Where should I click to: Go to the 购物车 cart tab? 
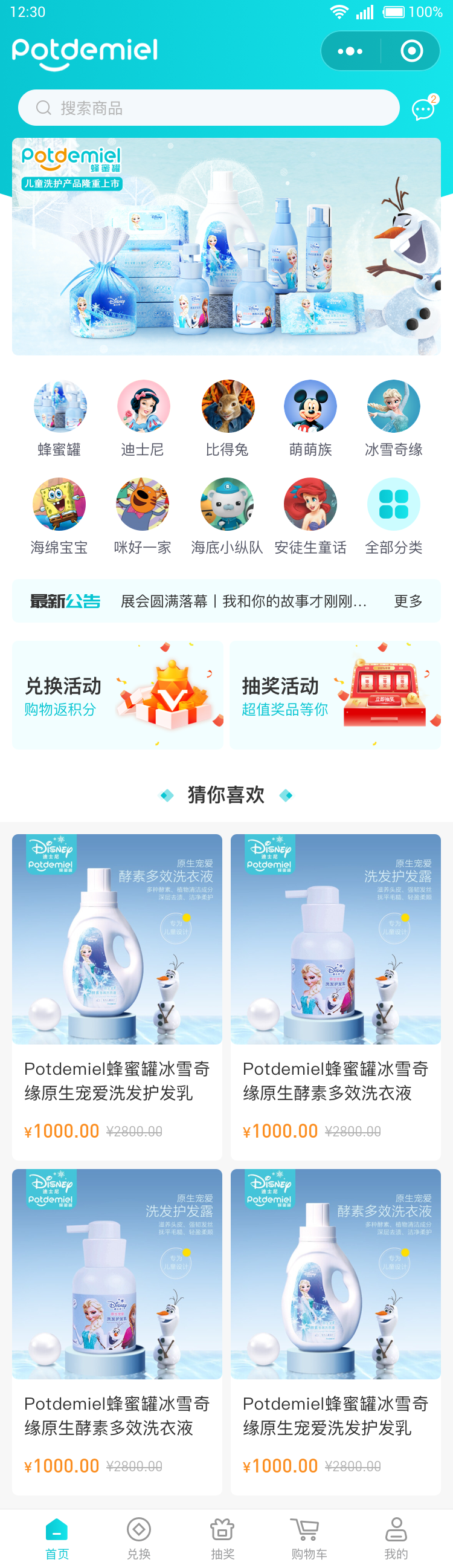point(308,1537)
